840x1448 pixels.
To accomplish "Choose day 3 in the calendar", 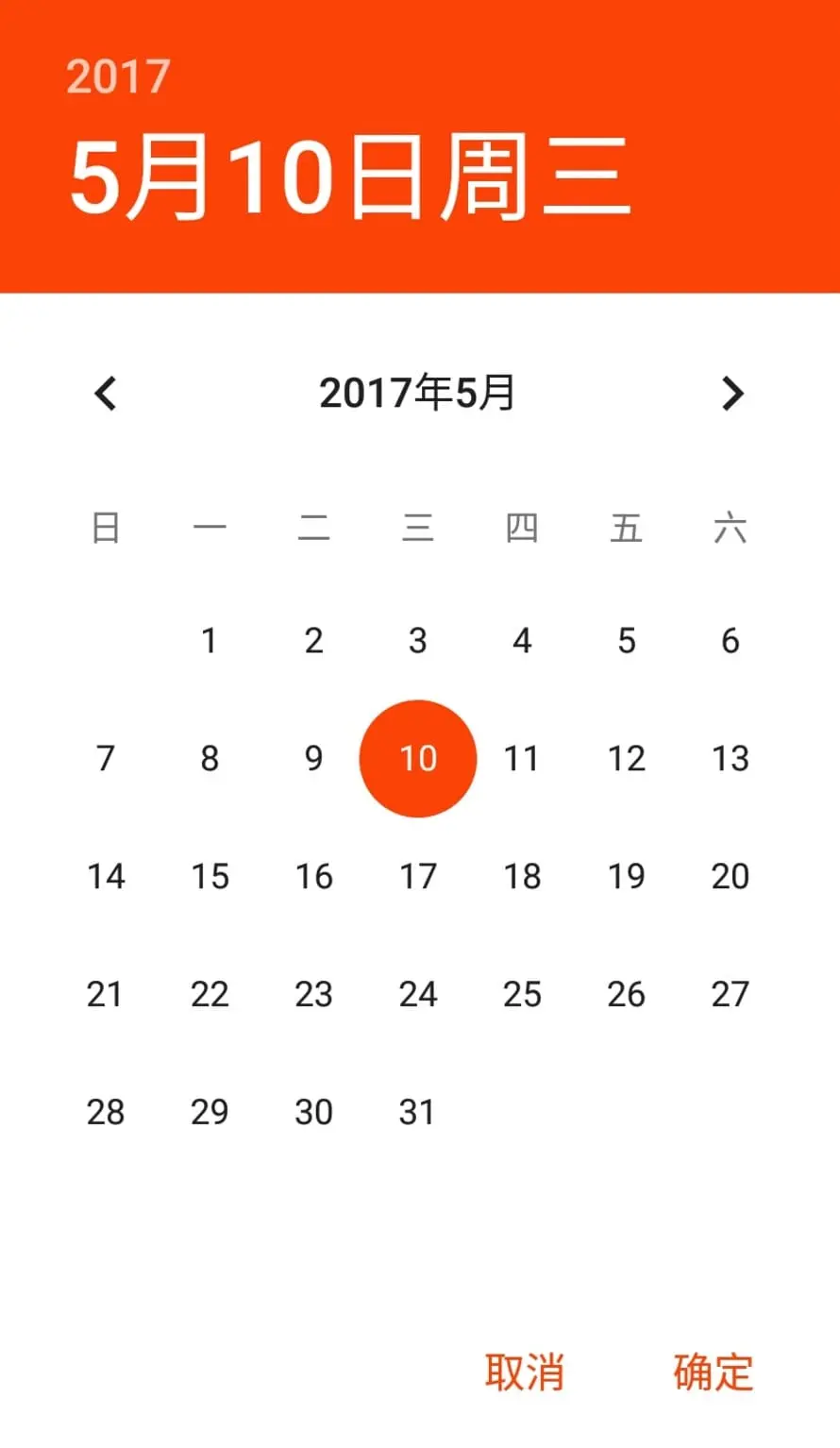I will coord(418,641).
